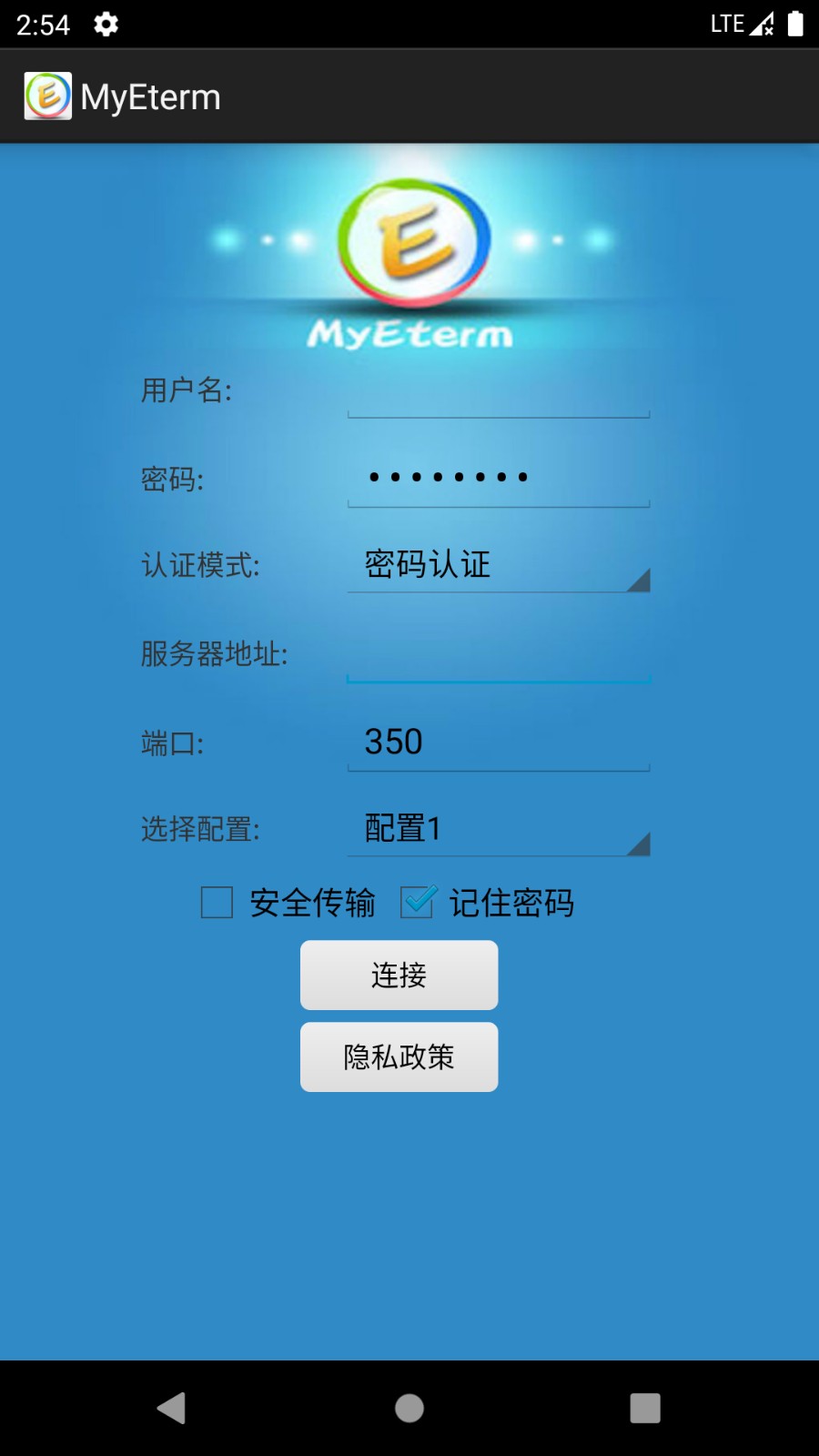The width and height of the screenshot is (819, 1456).
Task: Enable the 安全传输 checkbox
Action: pos(217,903)
